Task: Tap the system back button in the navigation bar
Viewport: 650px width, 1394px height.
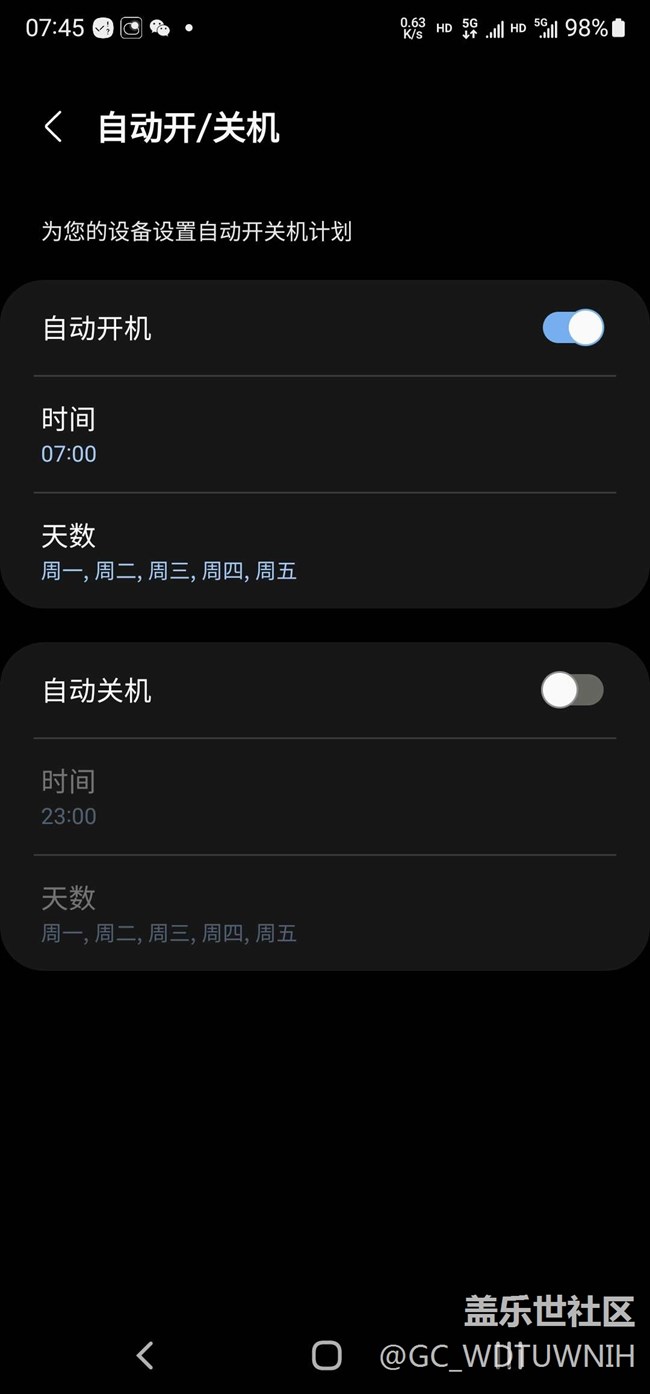Action: 145,1355
